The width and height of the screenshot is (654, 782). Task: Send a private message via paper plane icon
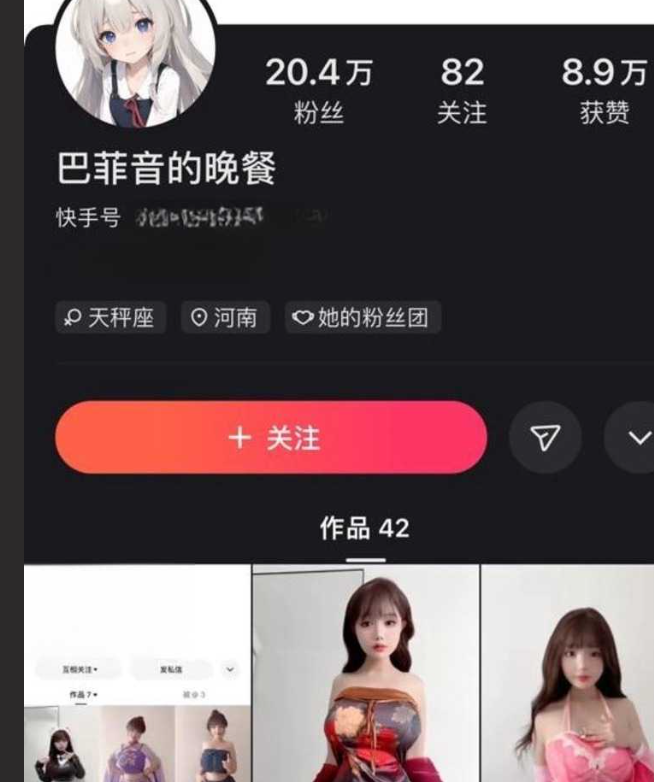545,438
